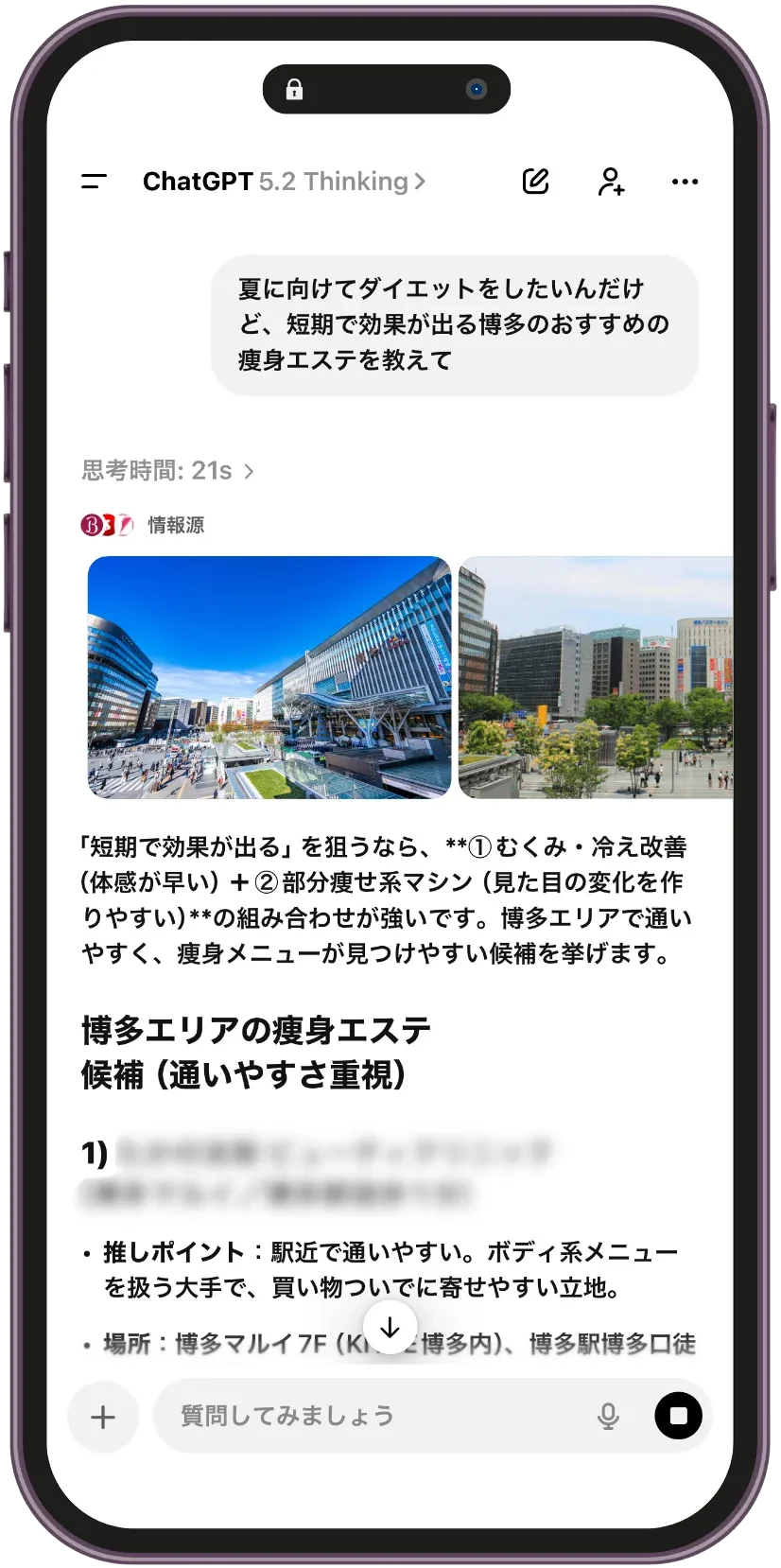781x1568 pixels.
Task: Start voice input with the microphone
Action: 609,1416
